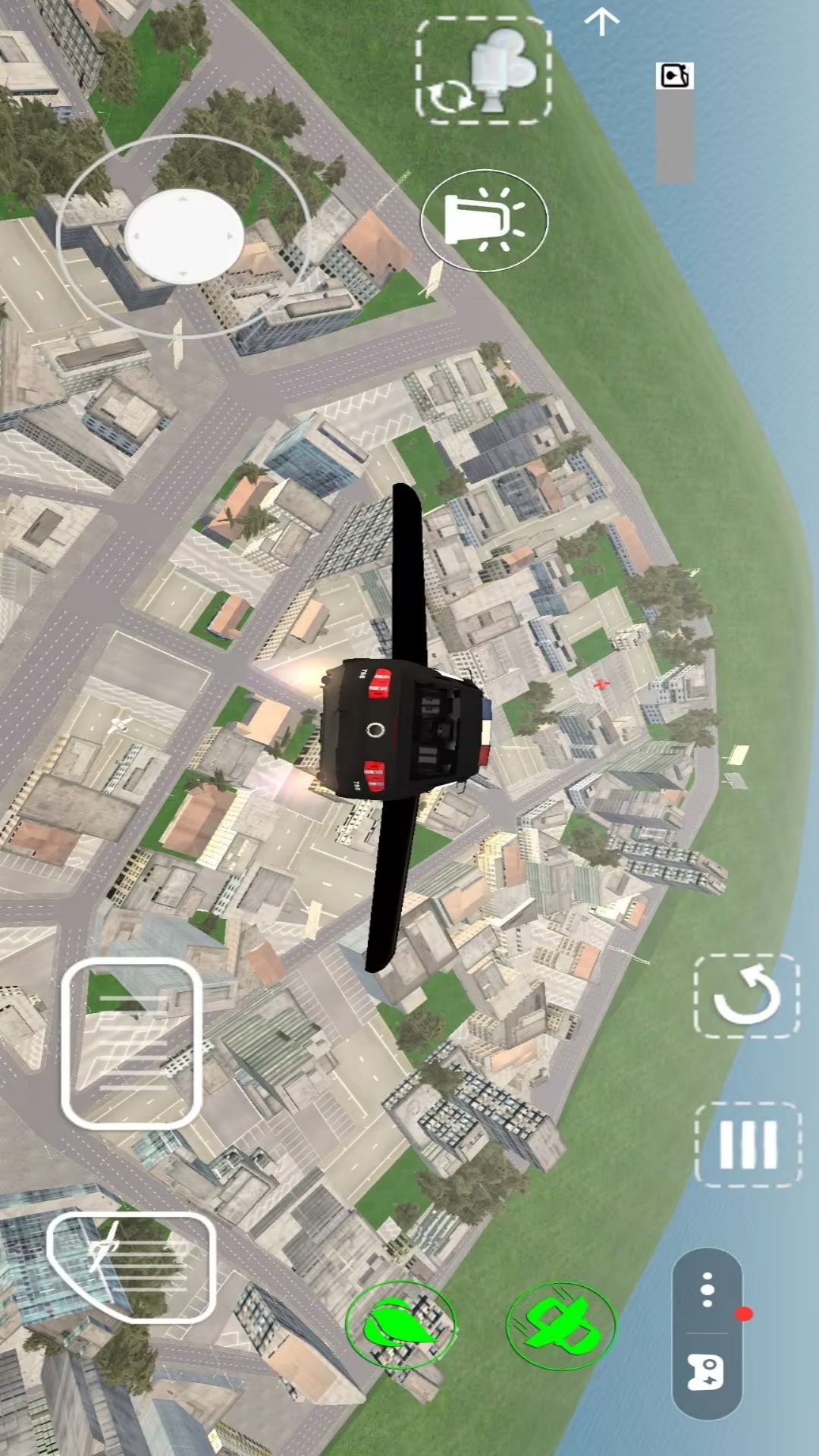Switch the camera view
819x1456 pixels.
[x=483, y=70]
